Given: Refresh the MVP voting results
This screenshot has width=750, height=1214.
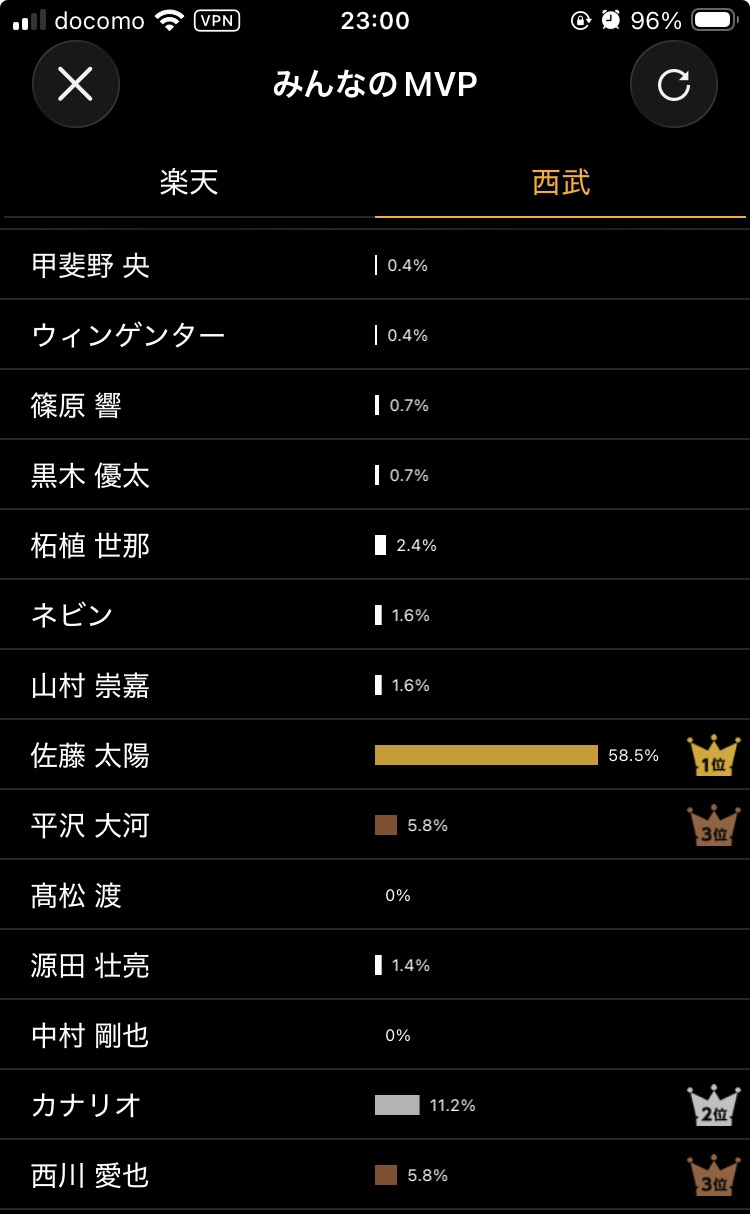Looking at the screenshot, I should 674,85.
